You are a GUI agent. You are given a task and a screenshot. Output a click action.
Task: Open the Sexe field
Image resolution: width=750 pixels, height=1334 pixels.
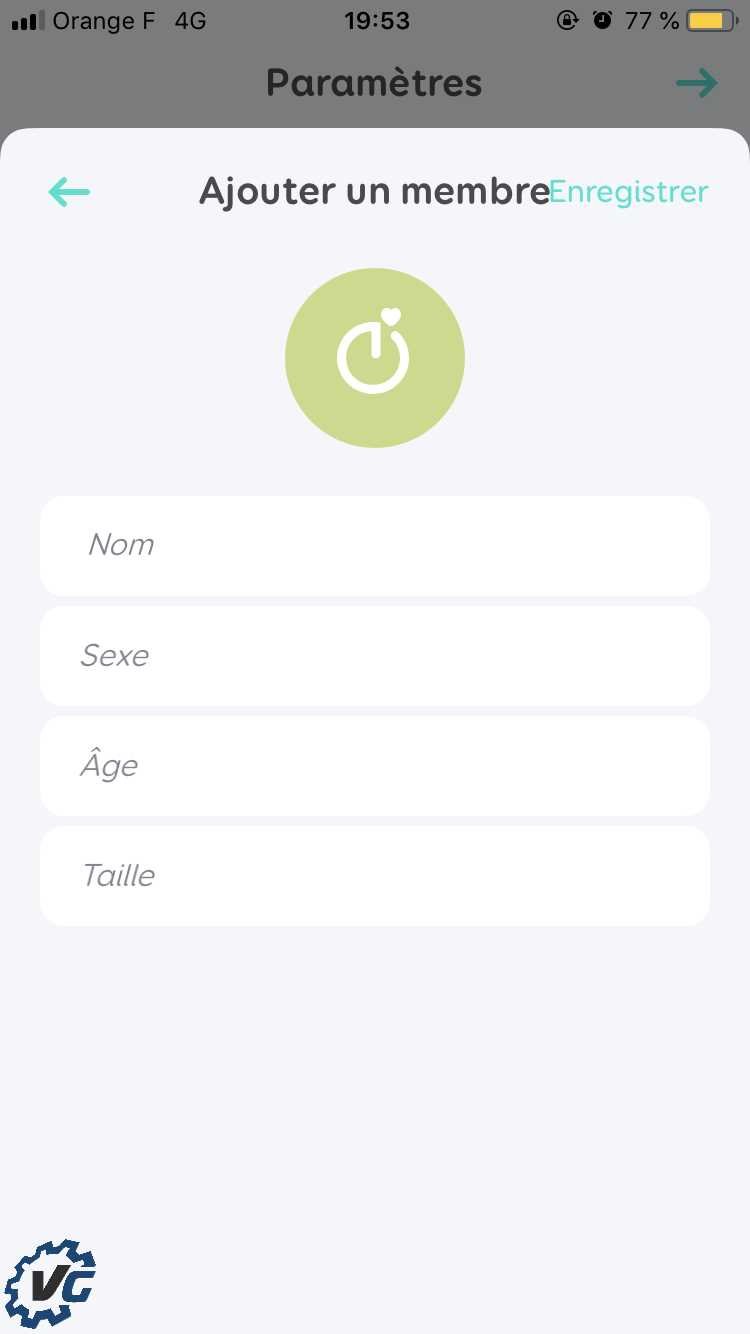point(375,656)
